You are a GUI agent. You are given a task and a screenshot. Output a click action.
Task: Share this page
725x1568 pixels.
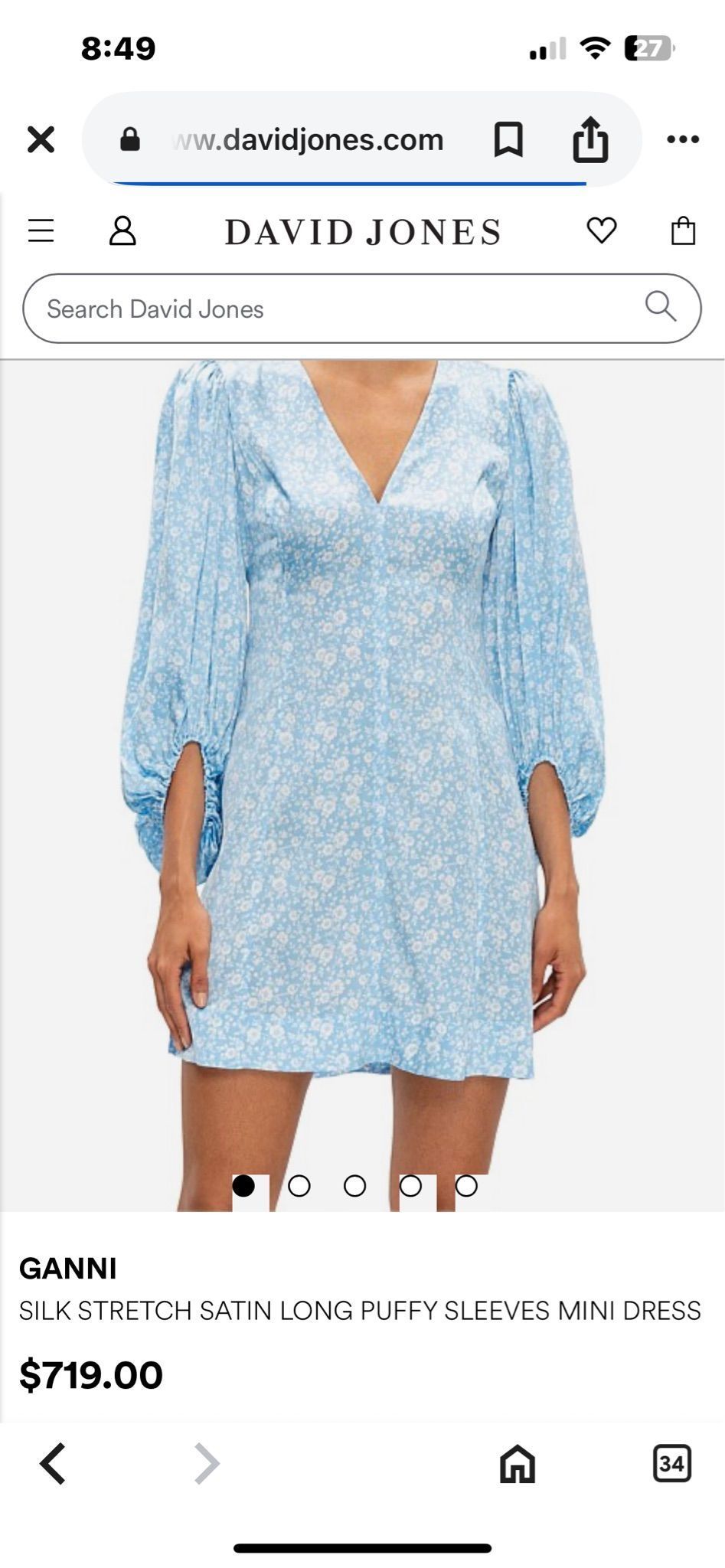point(590,139)
